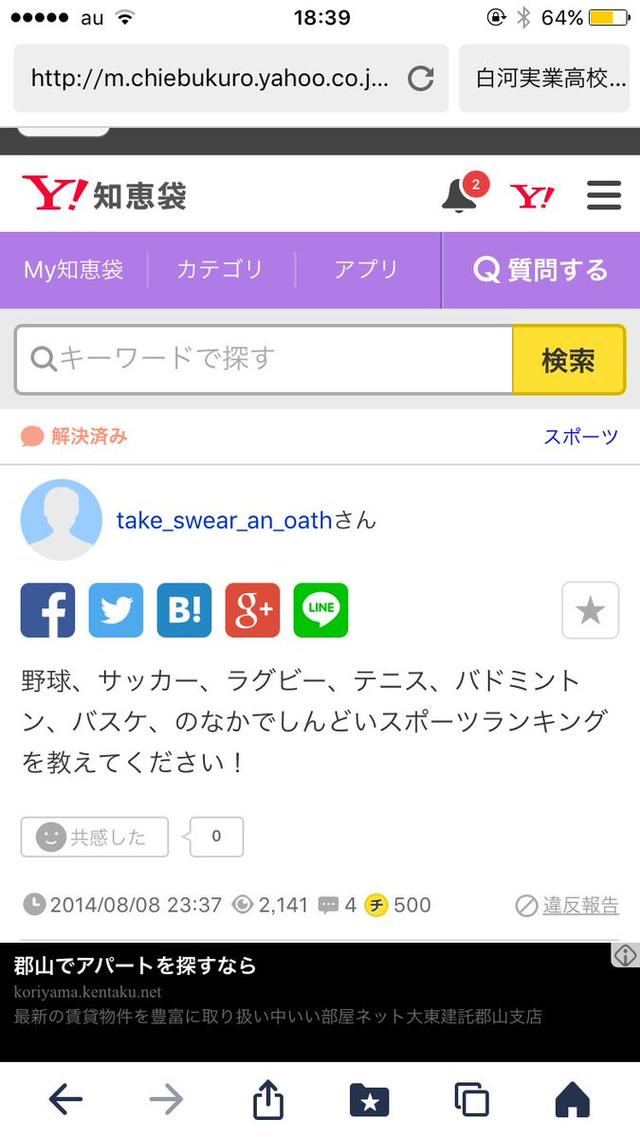Favorite the question with the star
640x1137 pixels.
[590, 610]
